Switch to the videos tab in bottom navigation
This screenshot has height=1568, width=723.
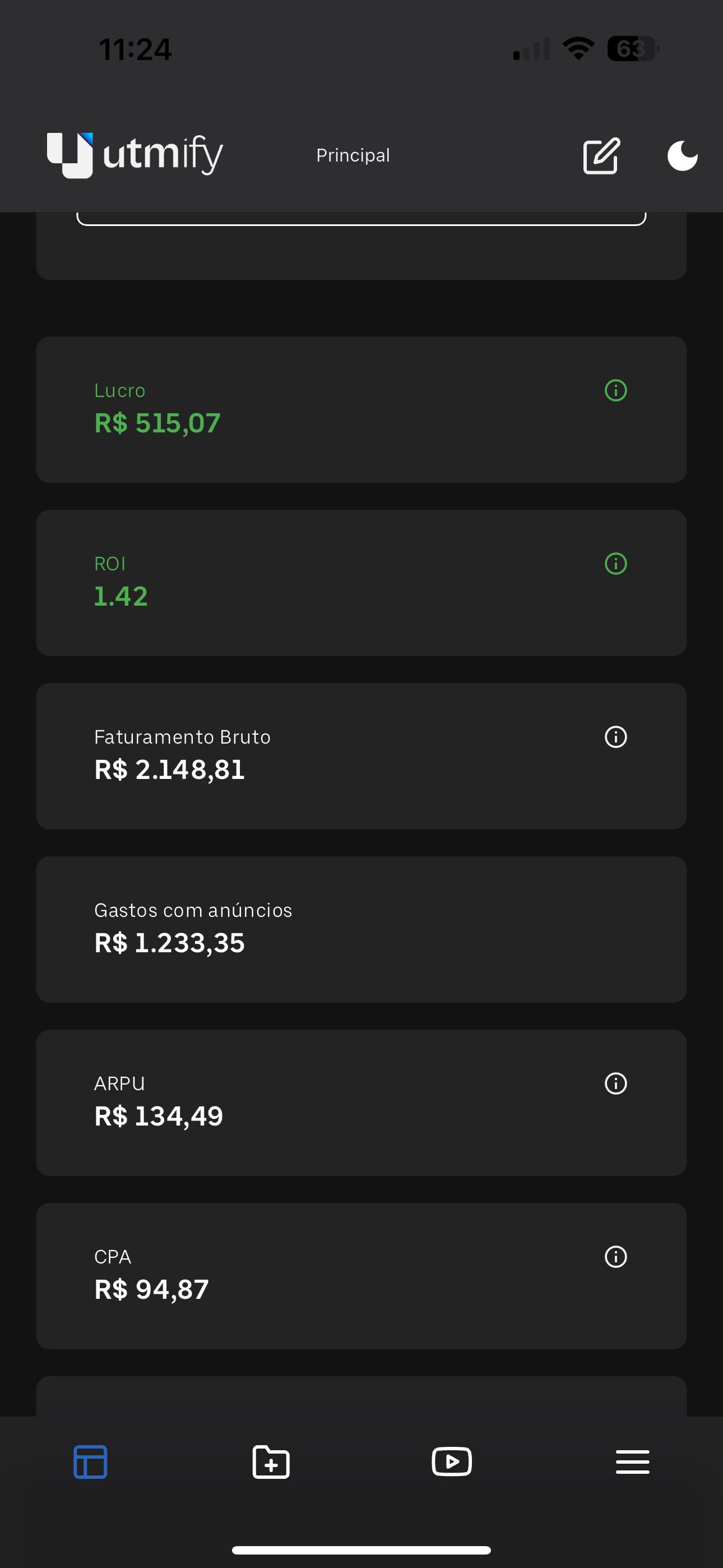click(x=452, y=1462)
